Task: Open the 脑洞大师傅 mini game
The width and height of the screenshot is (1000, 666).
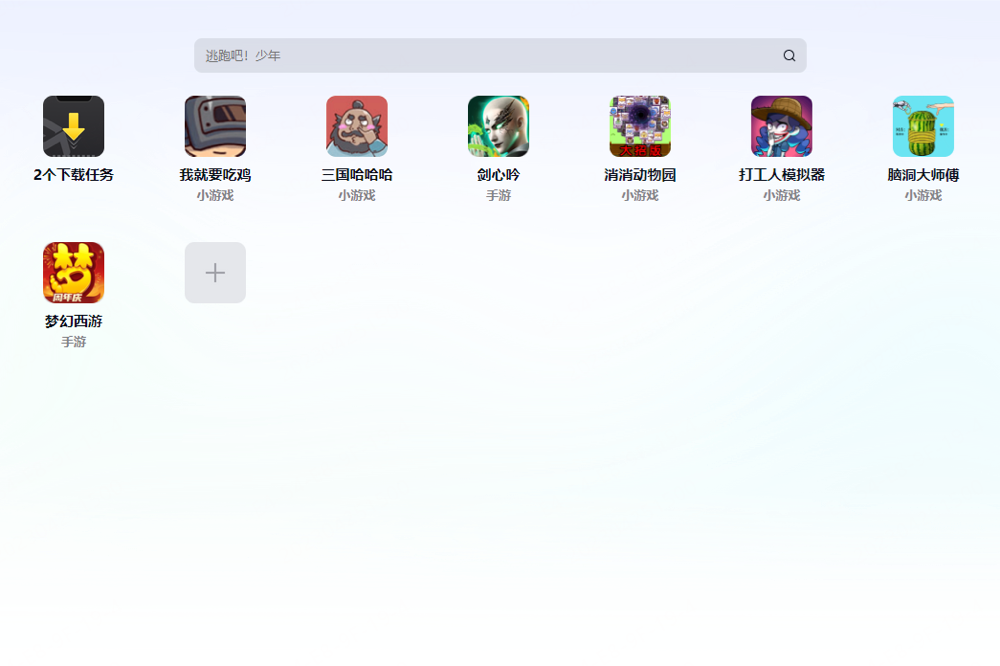Action: click(x=923, y=127)
